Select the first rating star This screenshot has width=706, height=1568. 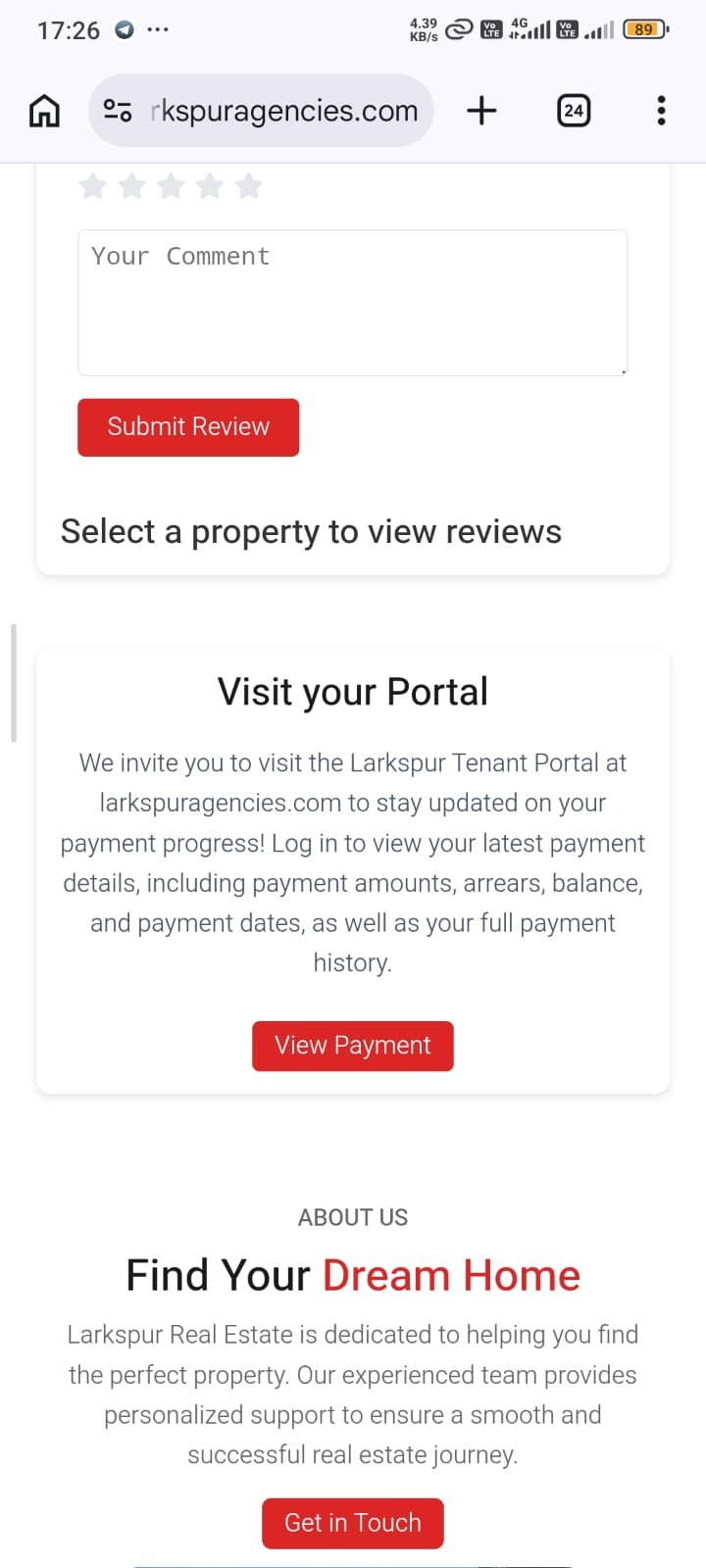92,185
